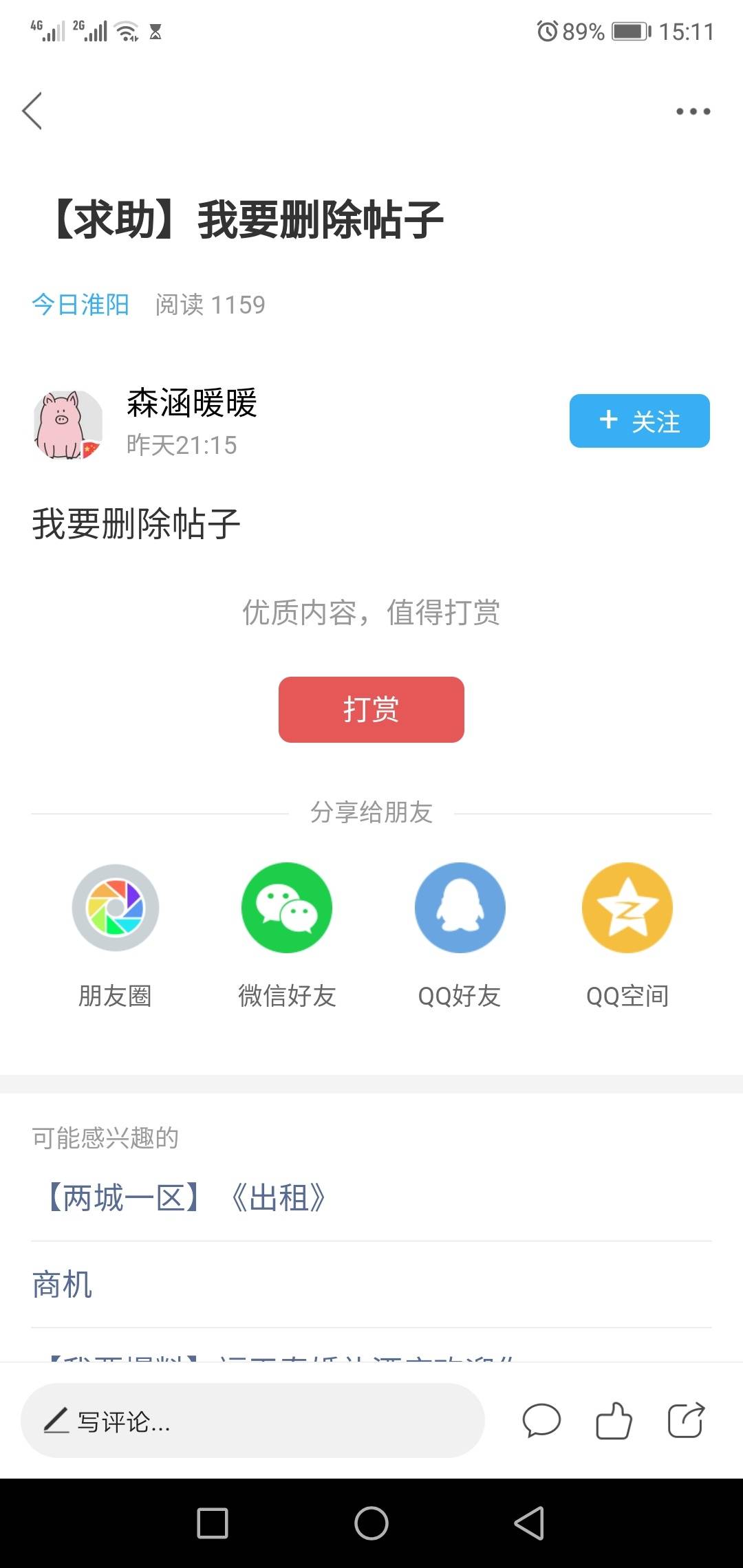Open the 商机 suggested post
This screenshot has width=743, height=1568.
point(62,1284)
